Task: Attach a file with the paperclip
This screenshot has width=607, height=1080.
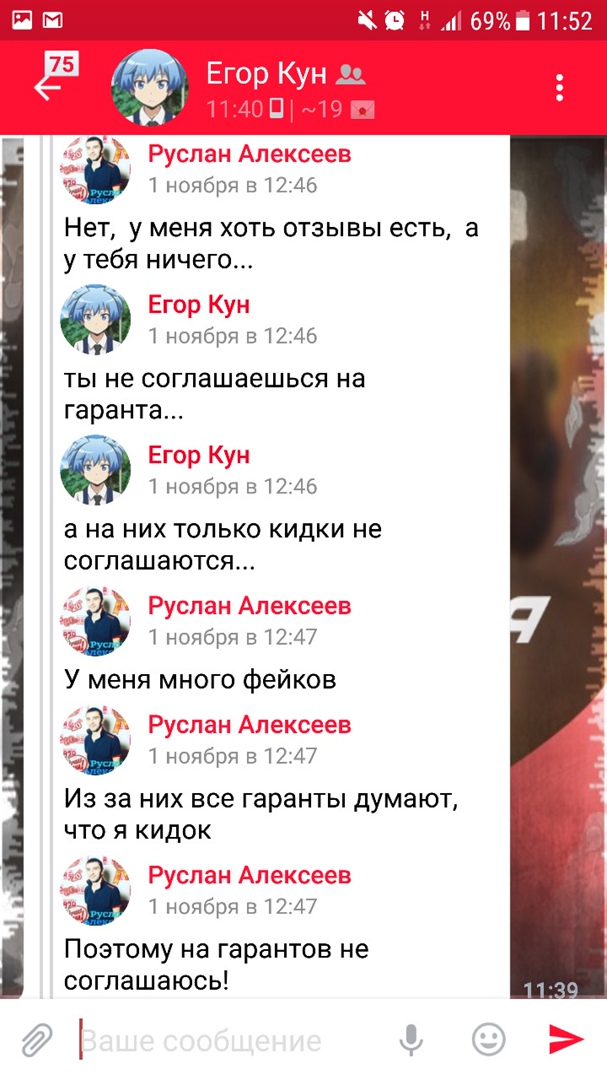Action: [37, 1040]
